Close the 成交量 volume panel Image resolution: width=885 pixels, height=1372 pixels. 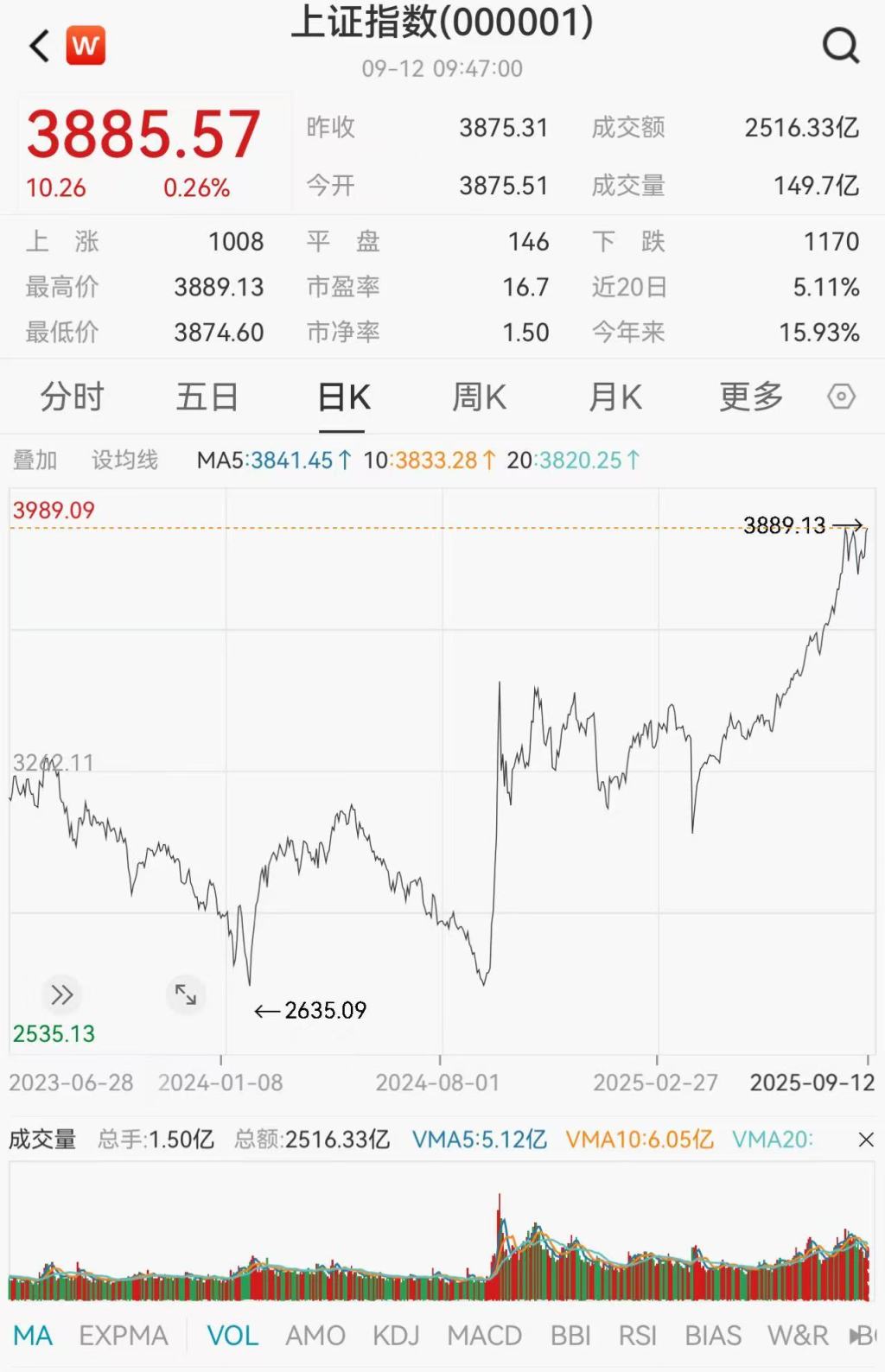pyautogui.click(x=865, y=1140)
